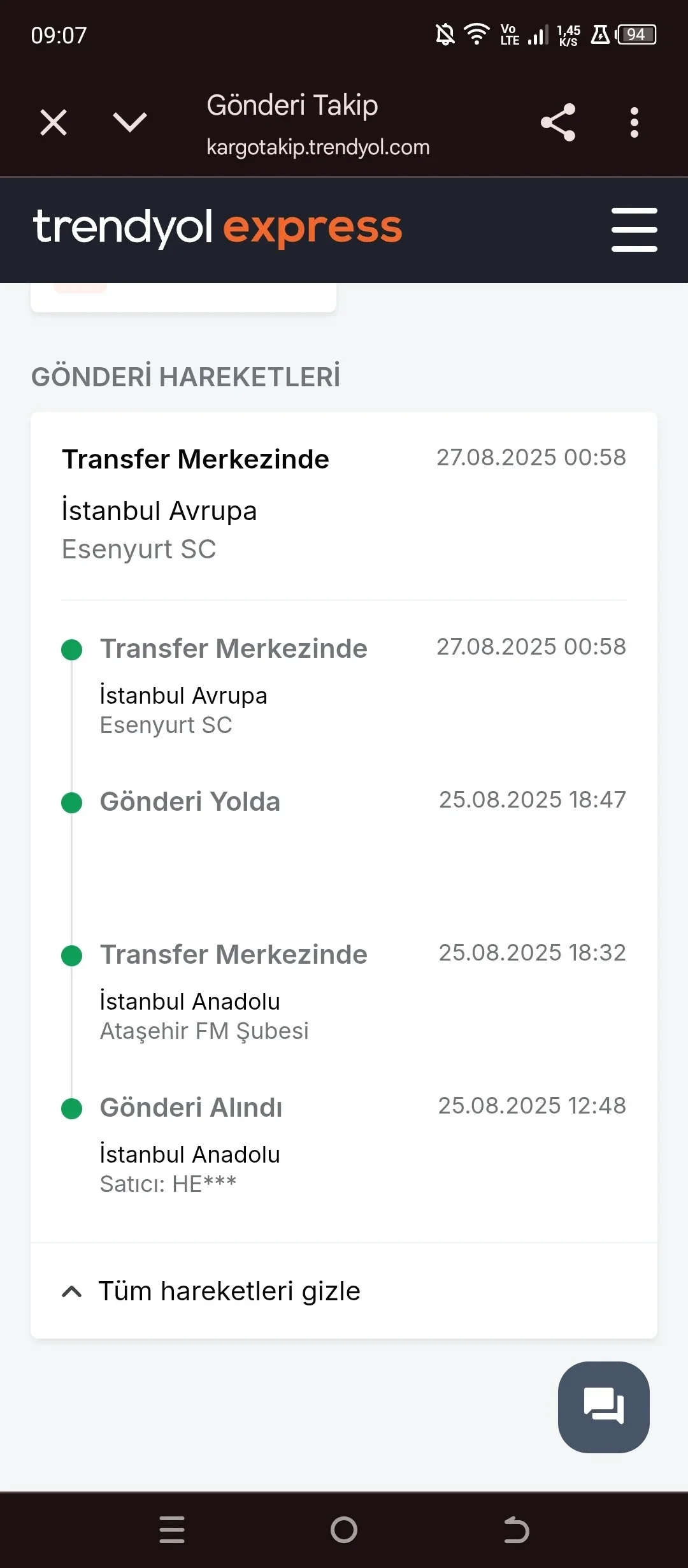Open the Trendyol Express hamburger menu
This screenshot has width=688, height=1568.
pos(634,229)
